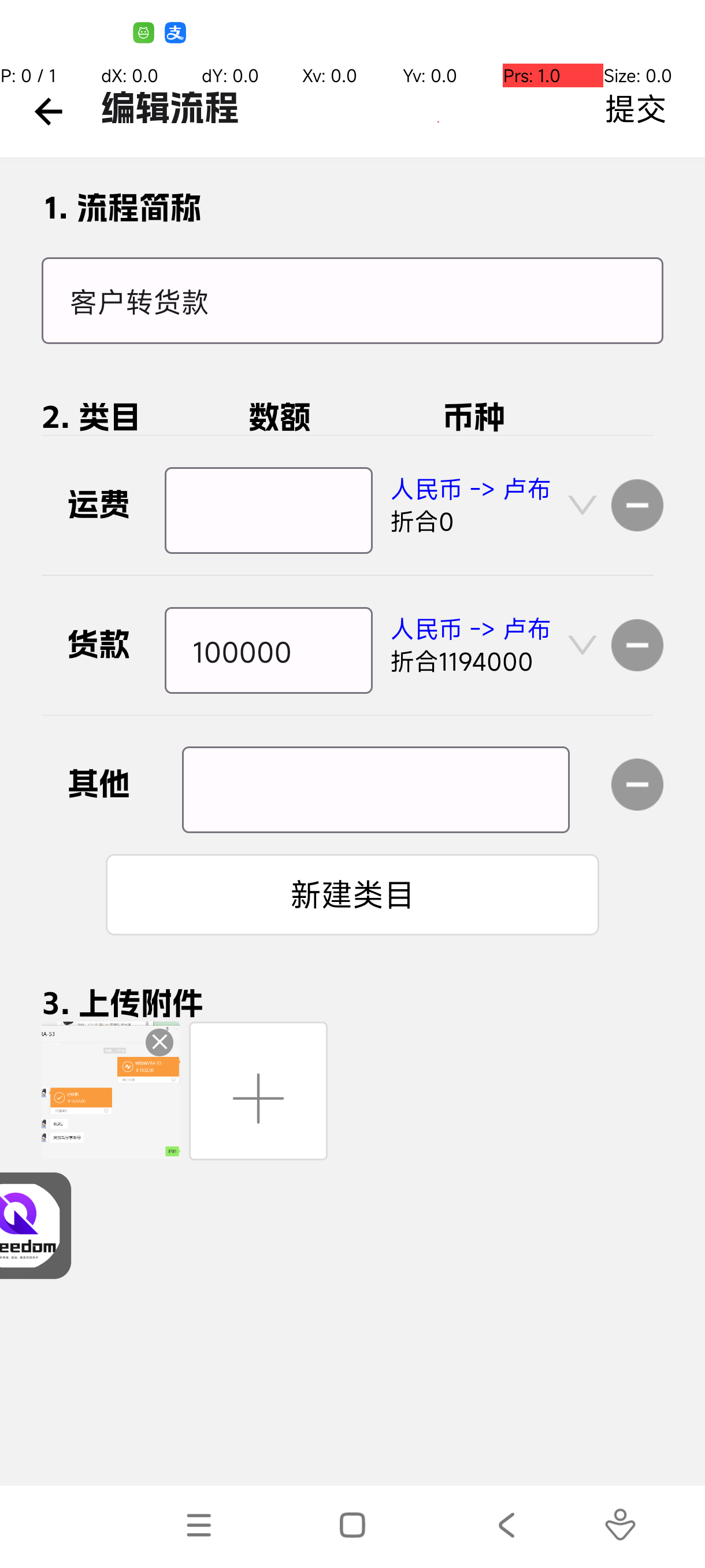Go back from the 编辑流程 screen

point(49,112)
